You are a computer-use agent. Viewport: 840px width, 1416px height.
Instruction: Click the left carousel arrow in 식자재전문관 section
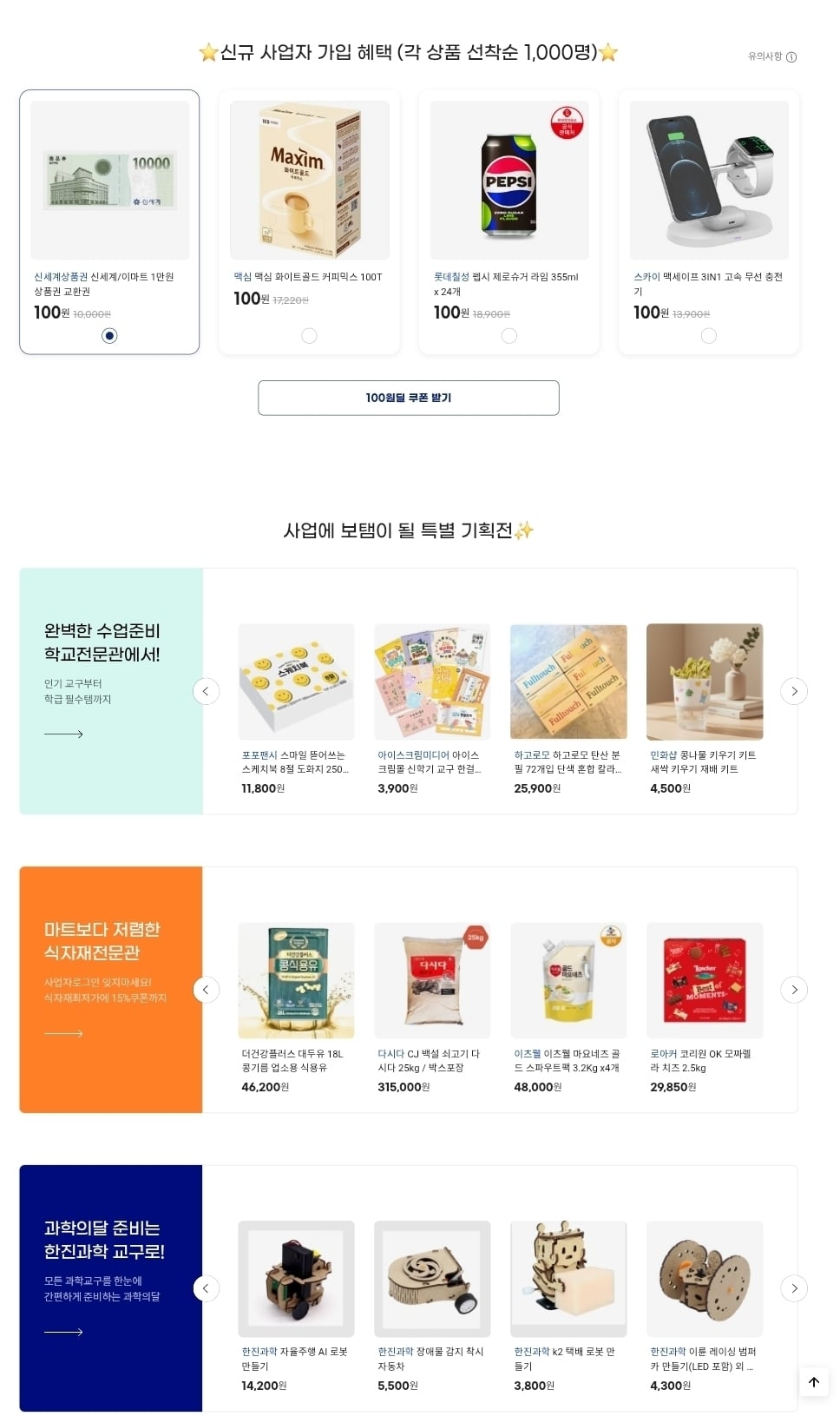coord(206,989)
